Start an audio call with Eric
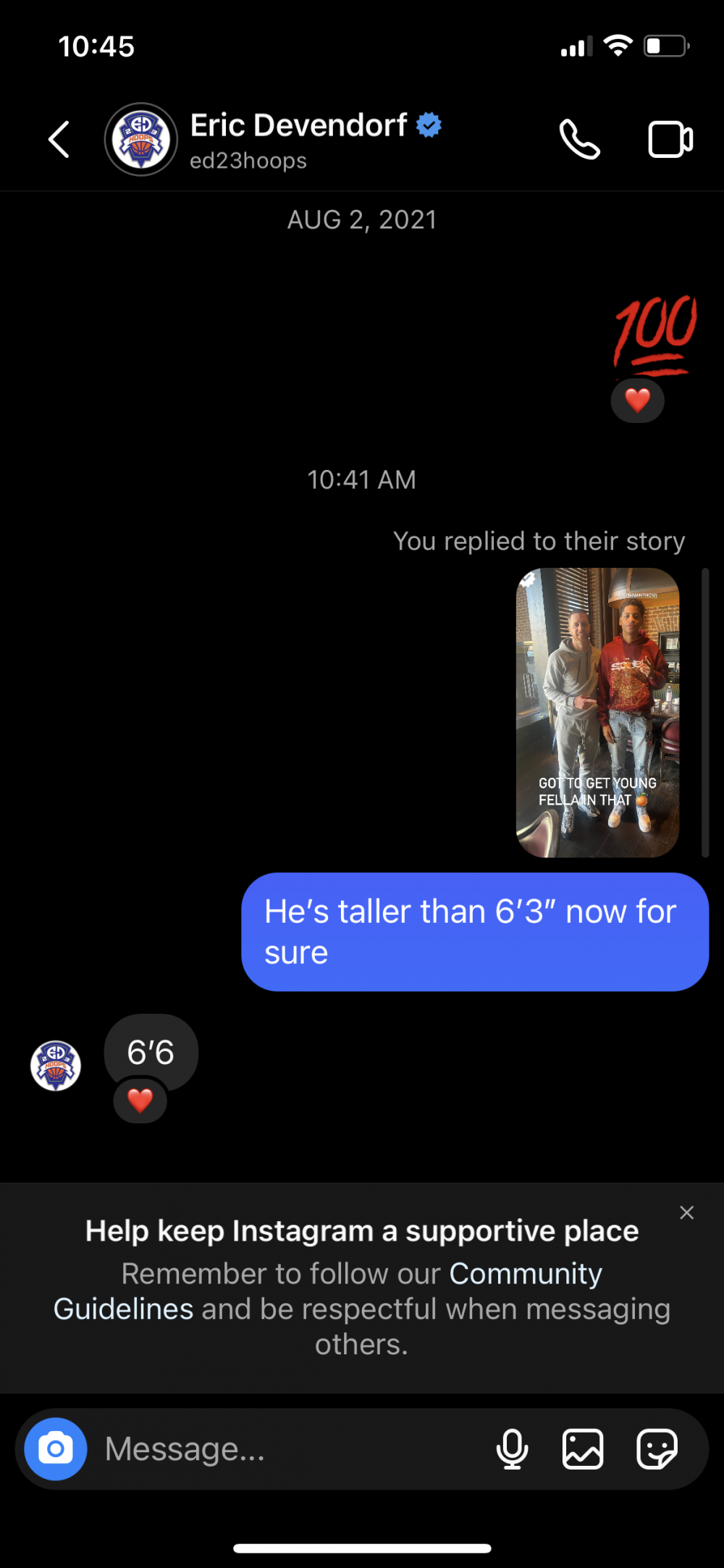The height and width of the screenshot is (1568, 724). point(579,139)
